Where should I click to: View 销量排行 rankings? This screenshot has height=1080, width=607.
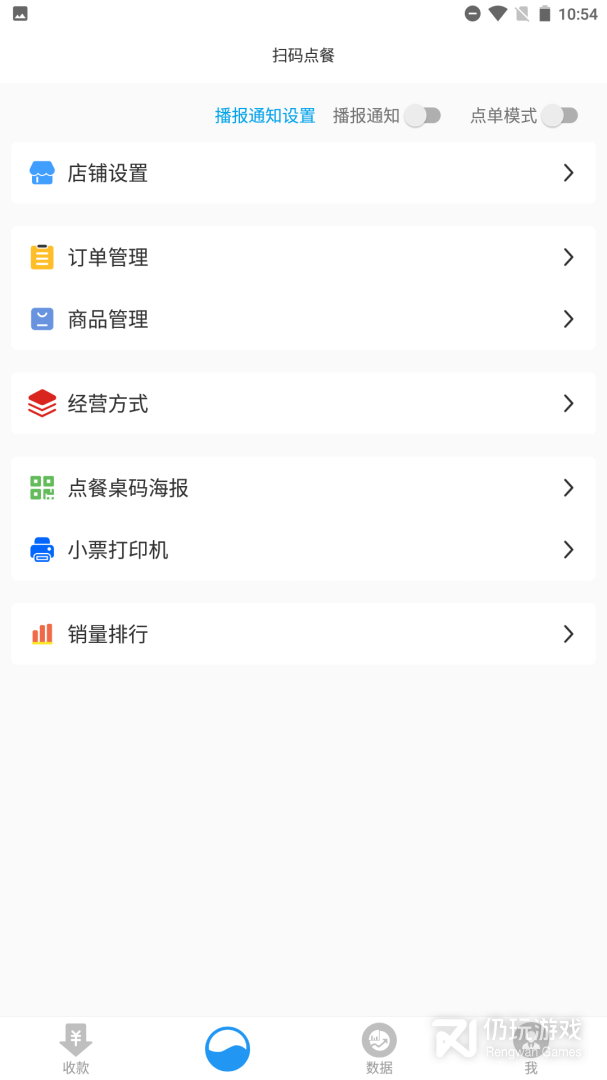pos(303,634)
